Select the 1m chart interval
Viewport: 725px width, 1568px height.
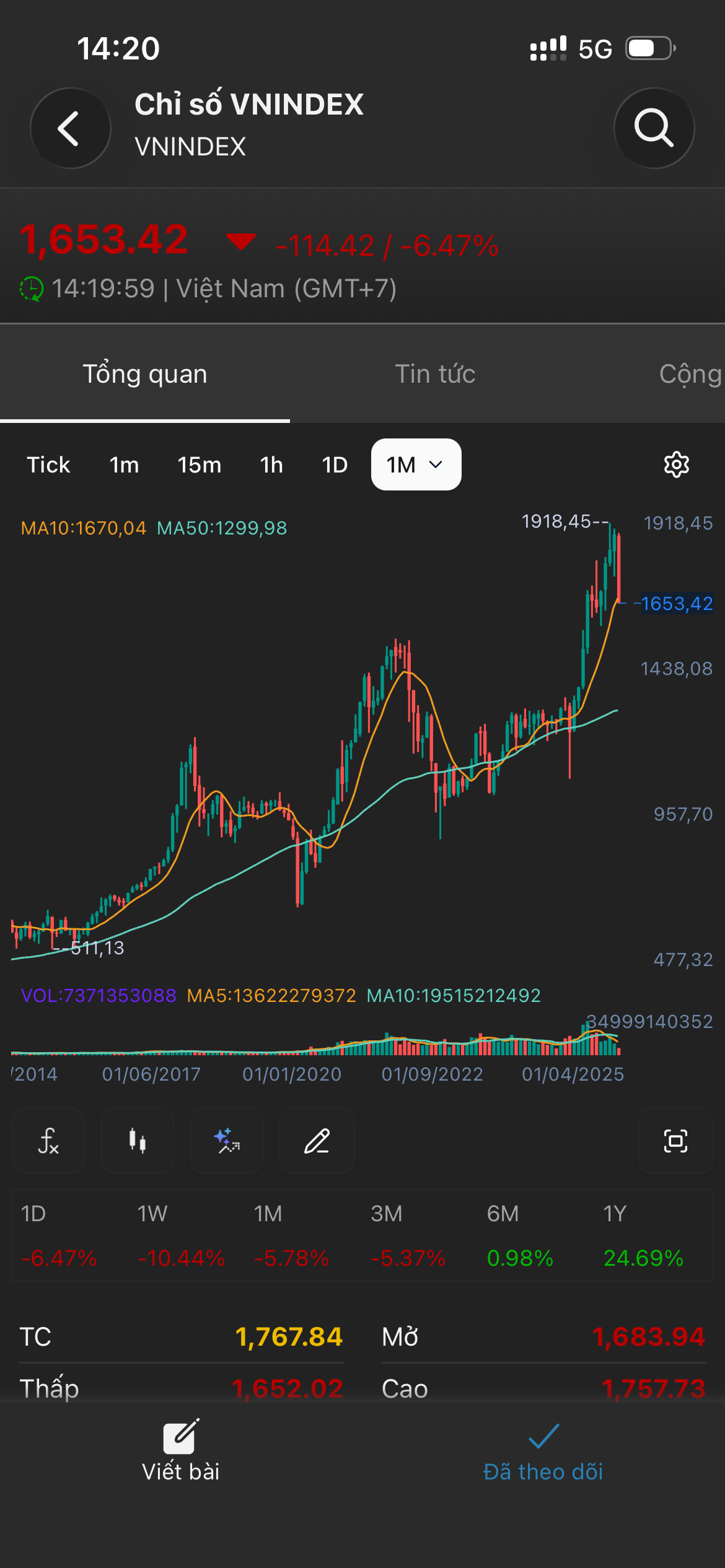[124, 465]
